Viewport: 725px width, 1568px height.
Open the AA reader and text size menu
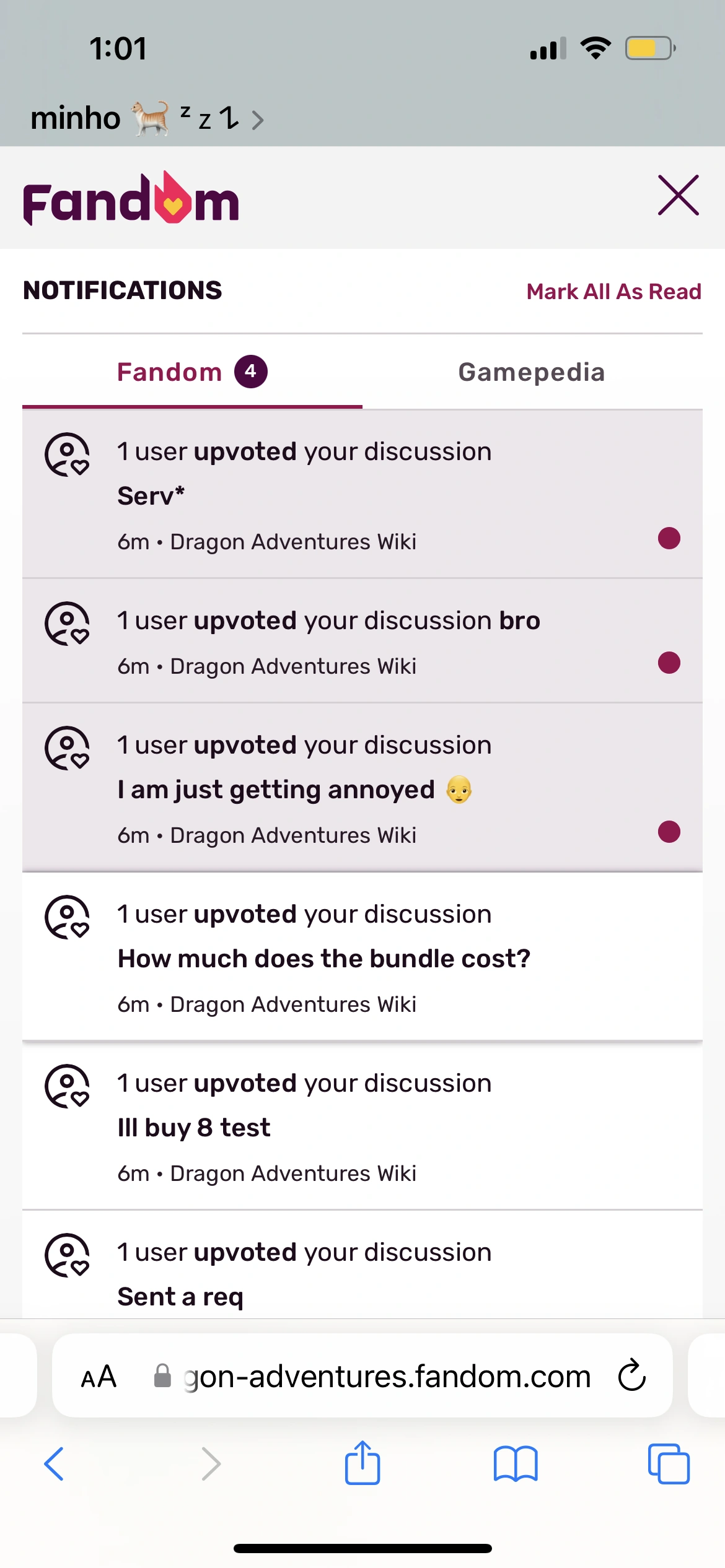pyautogui.click(x=99, y=1376)
